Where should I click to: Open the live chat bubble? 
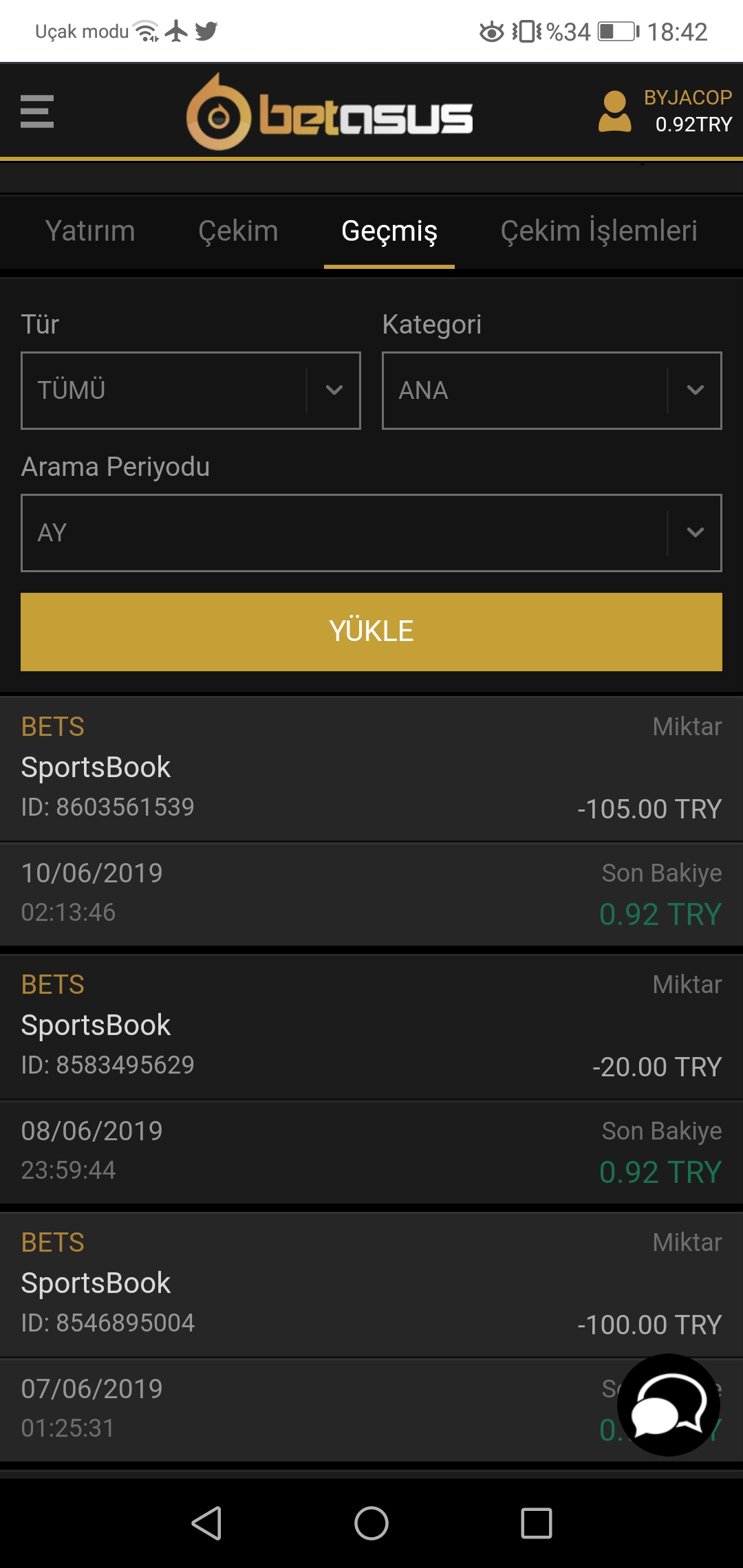tap(669, 1405)
